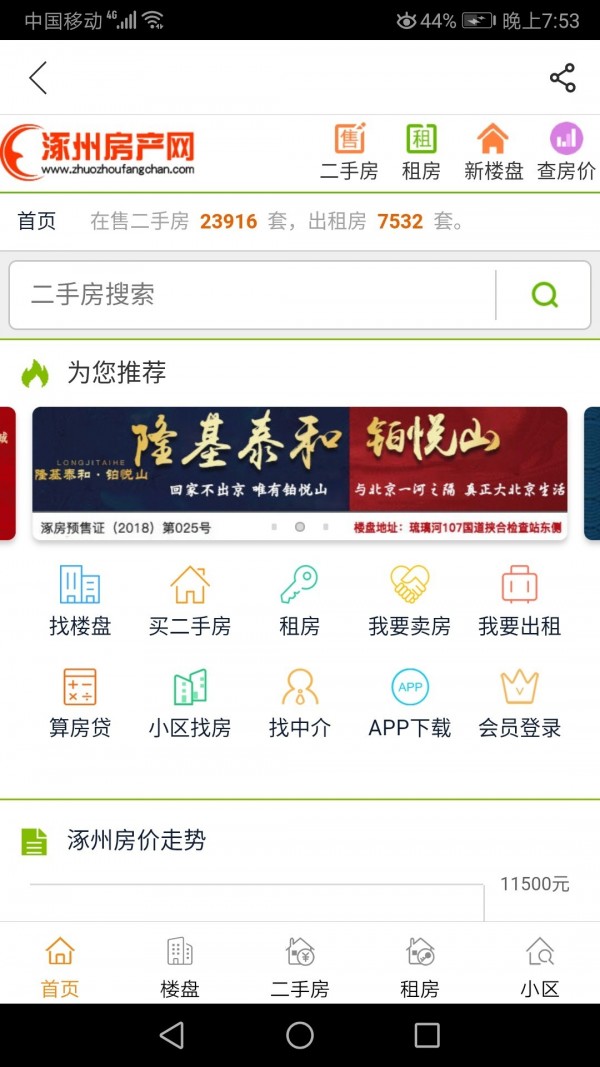Choose 我要出租
The width and height of the screenshot is (600, 1067).
tap(519, 600)
